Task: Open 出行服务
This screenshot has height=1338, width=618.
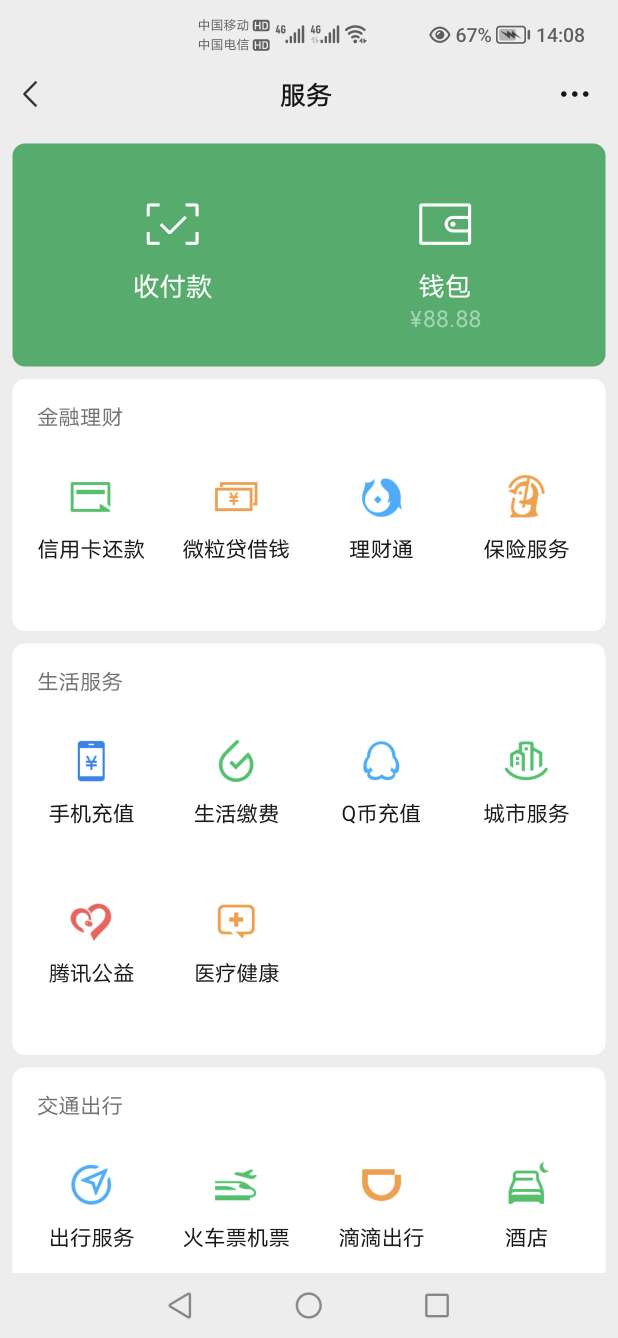Action: (x=91, y=1207)
